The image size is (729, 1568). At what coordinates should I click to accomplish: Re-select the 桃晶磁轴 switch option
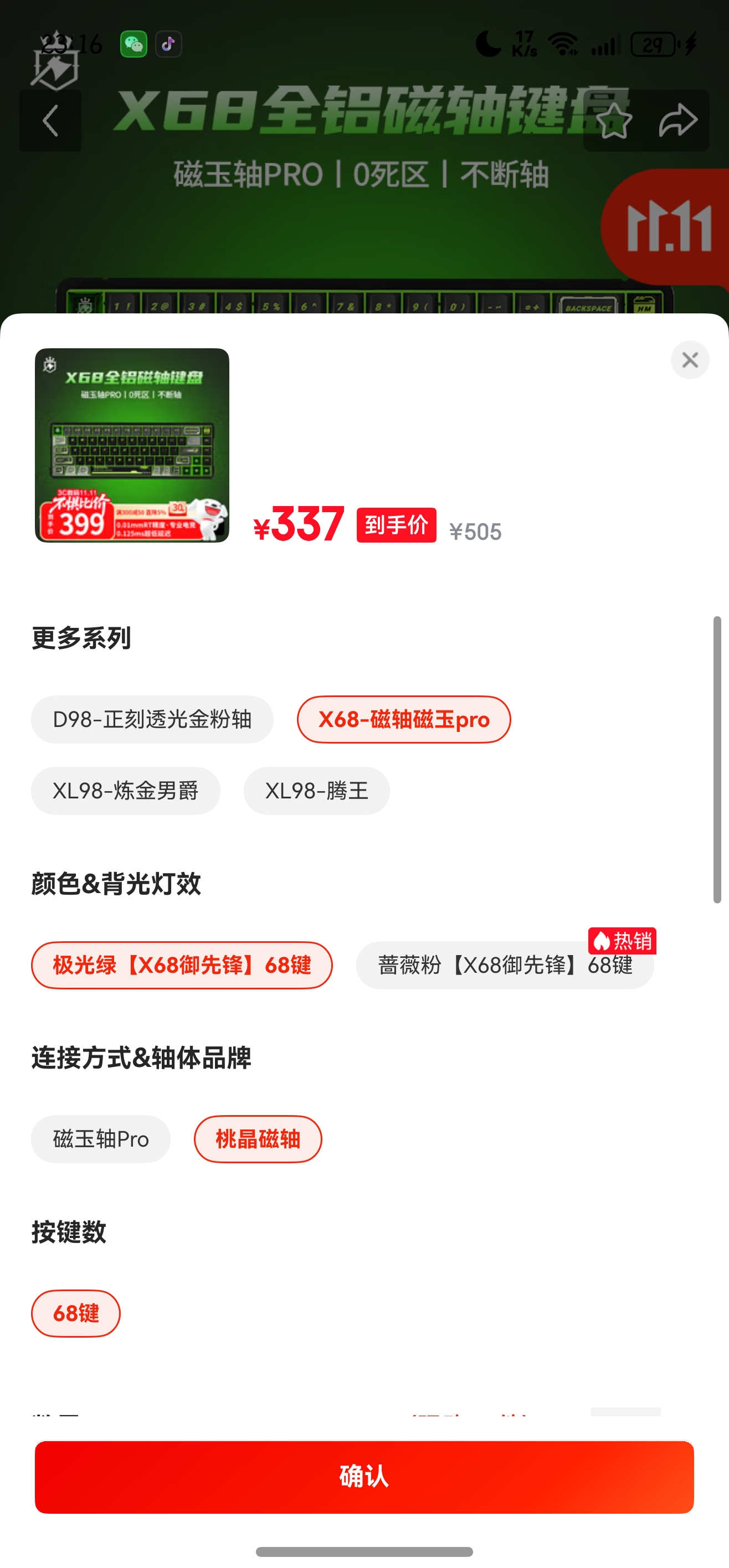258,1139
